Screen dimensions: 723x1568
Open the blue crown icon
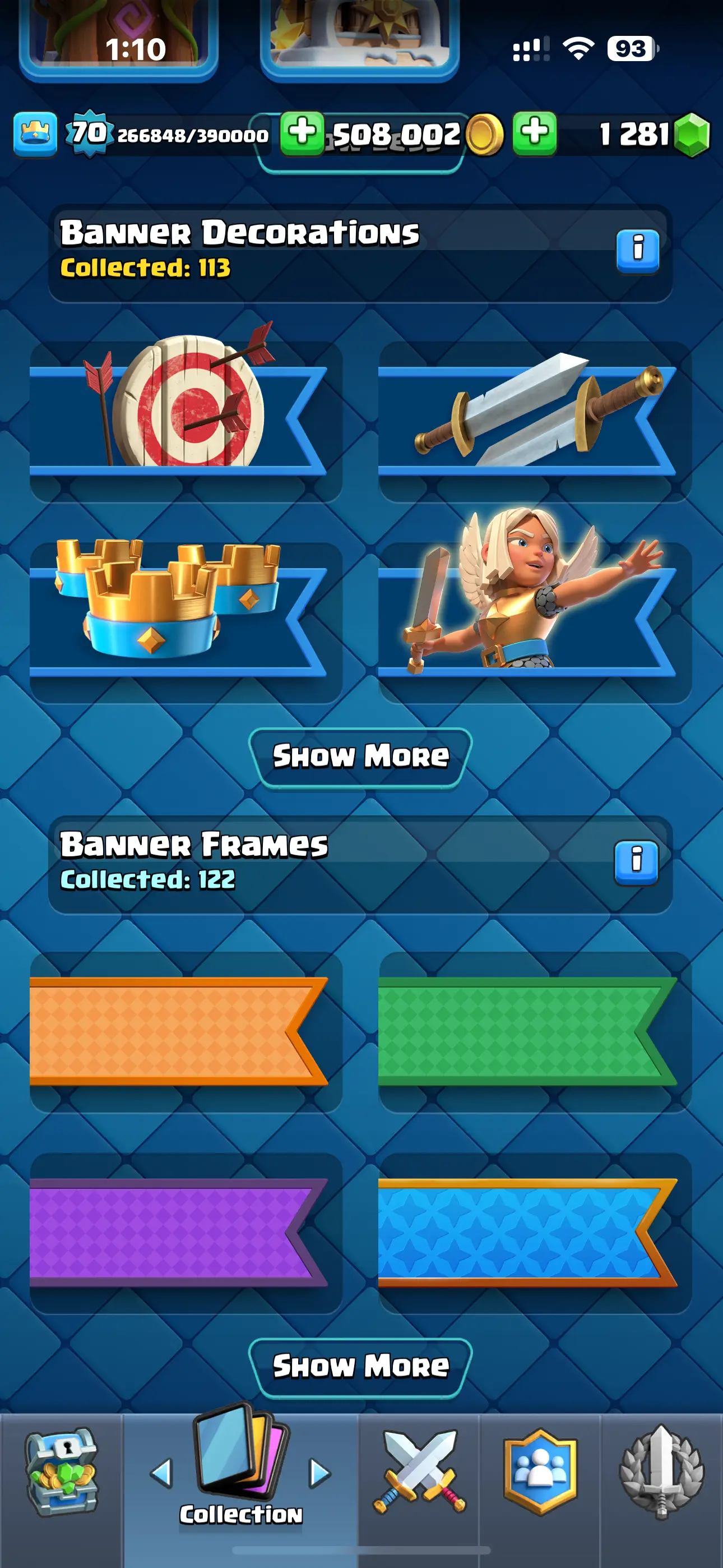tap(35, 134)
